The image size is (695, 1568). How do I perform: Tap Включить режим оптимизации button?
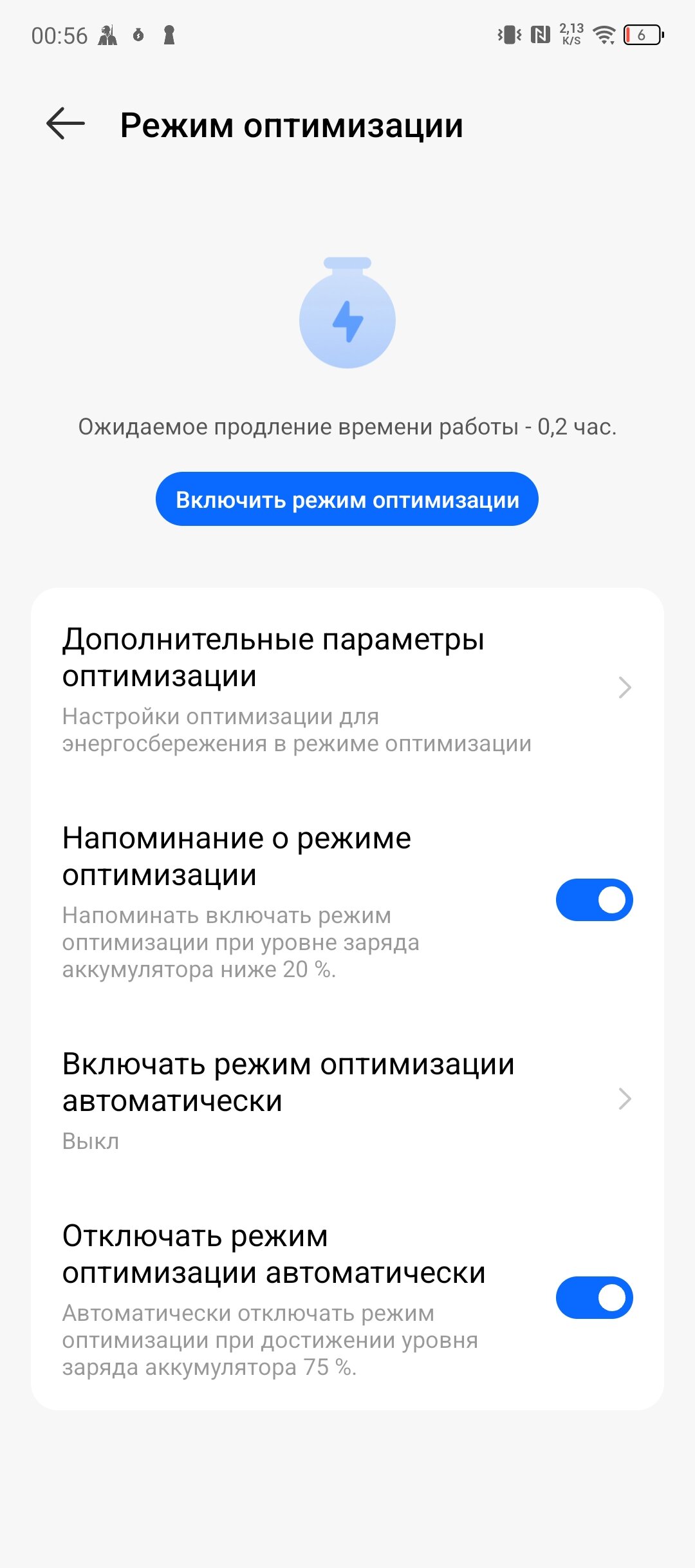(x=347, y=499)
